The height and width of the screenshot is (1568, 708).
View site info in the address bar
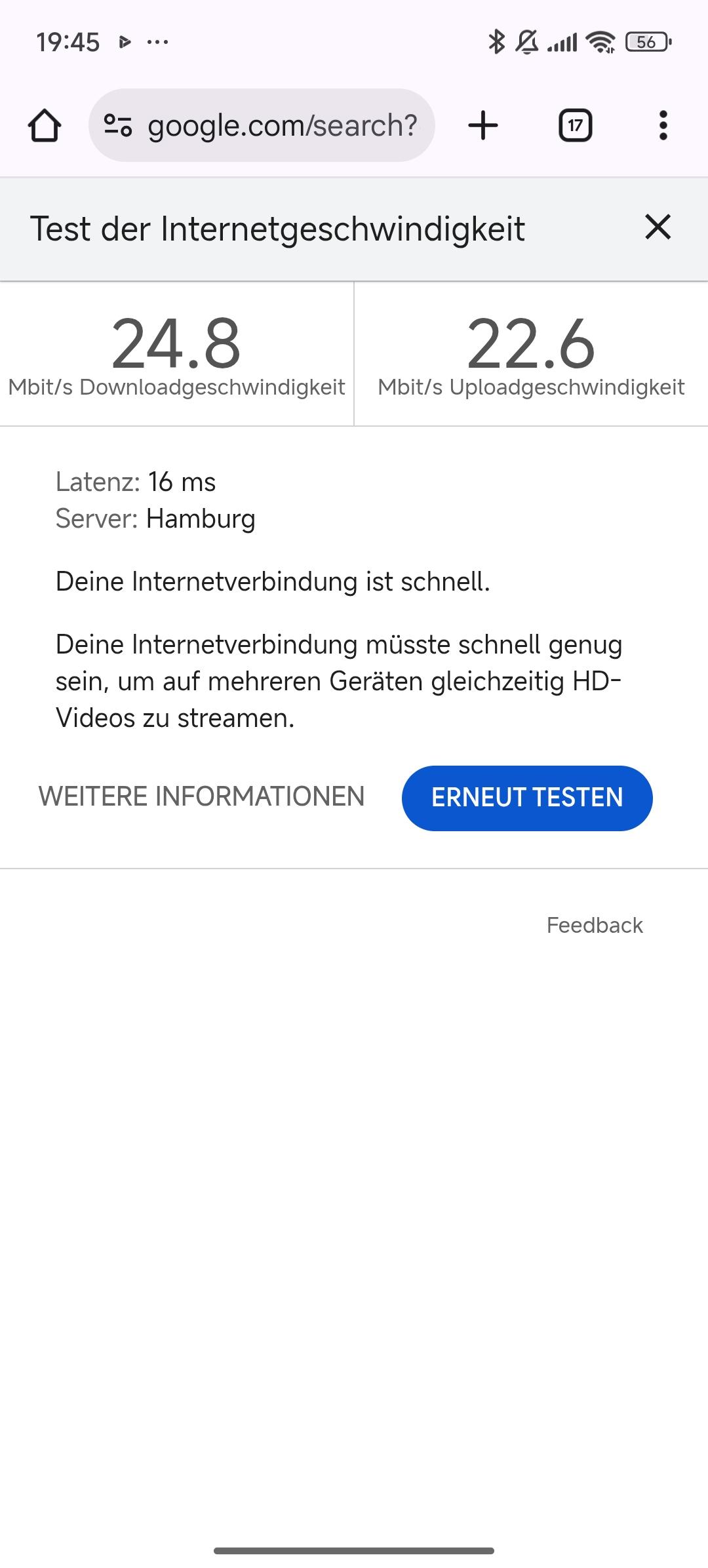[118, 125]
